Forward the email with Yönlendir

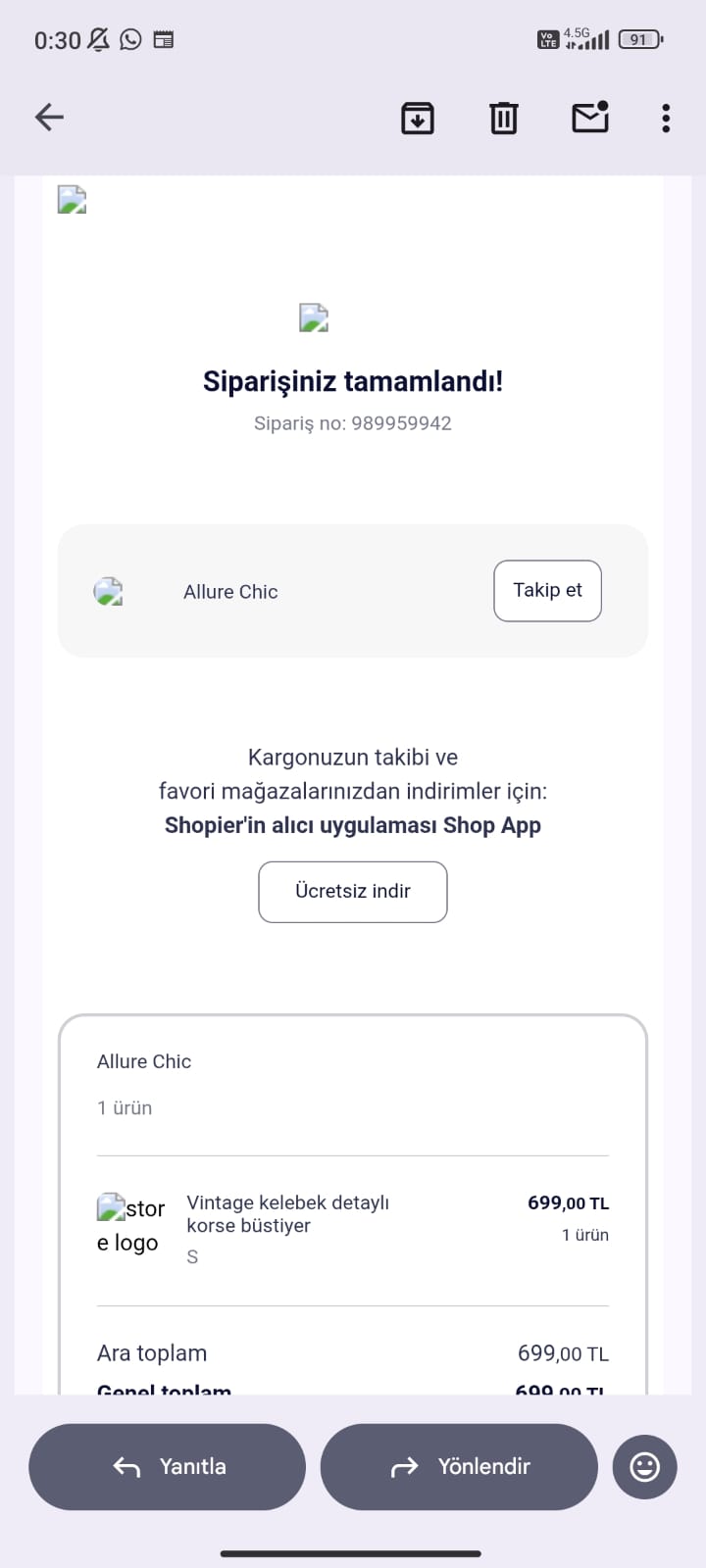[x=459, y=1467]
